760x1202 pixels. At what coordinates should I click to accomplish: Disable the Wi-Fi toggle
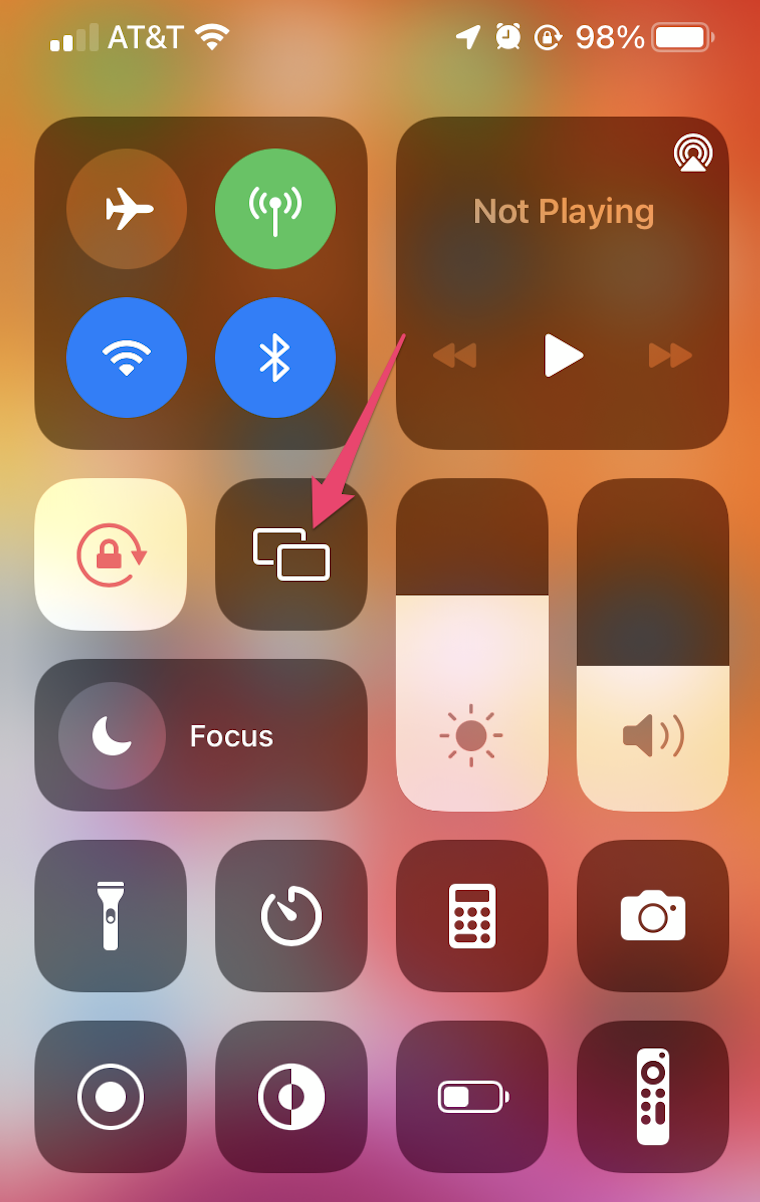127,357
